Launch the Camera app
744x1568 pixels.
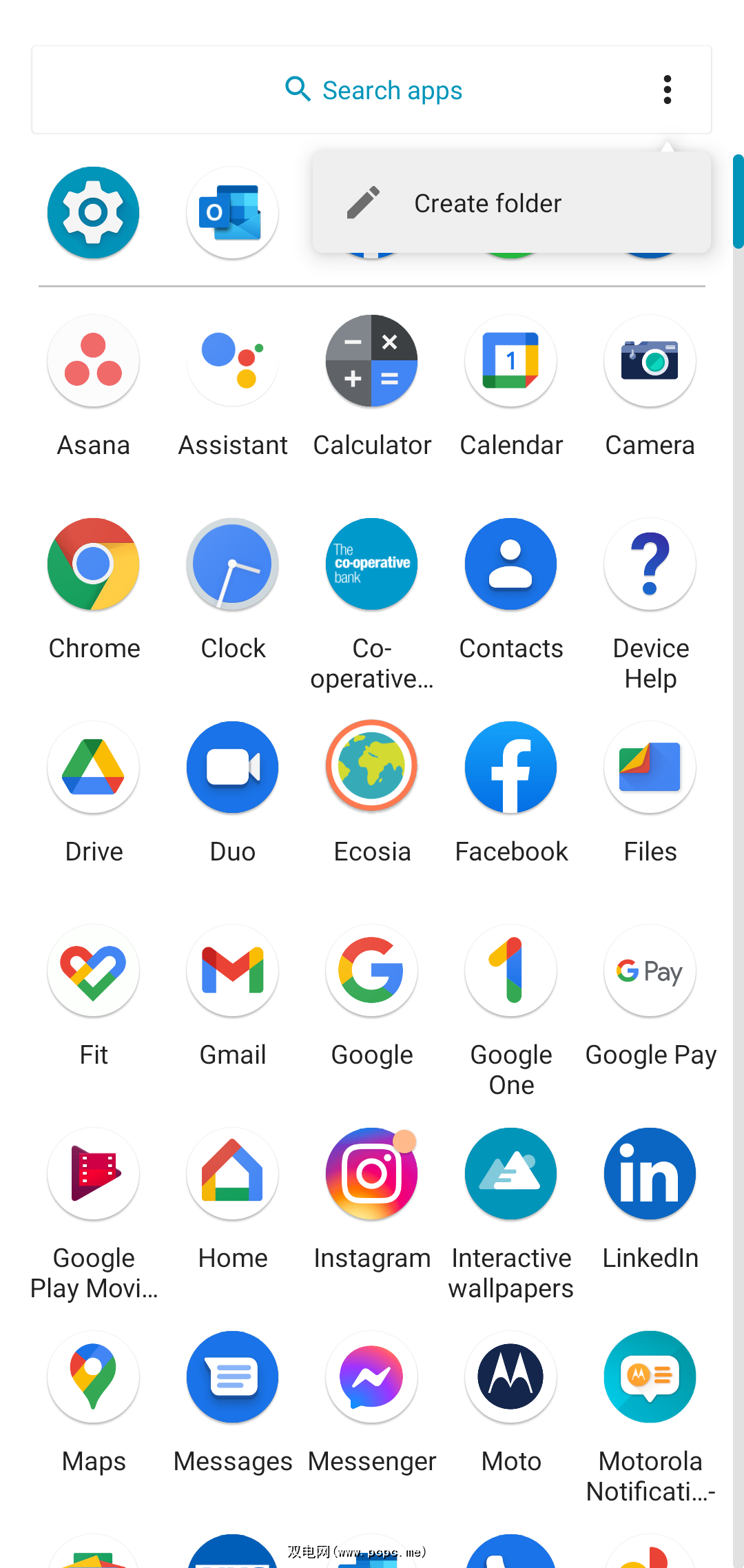650,361
